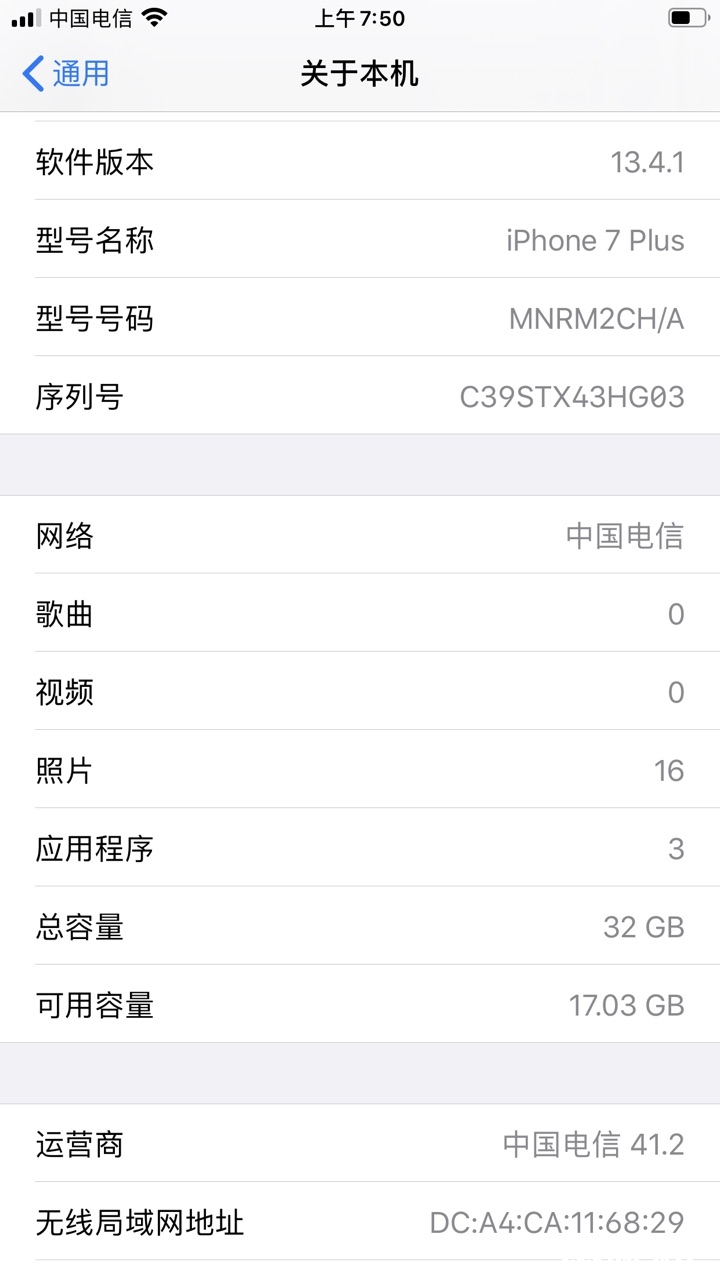The height and width of the screenshot is (1280, 720).
Task: Select the 型号号码 row MNRM2CH/A
Action: pos(360,318)
